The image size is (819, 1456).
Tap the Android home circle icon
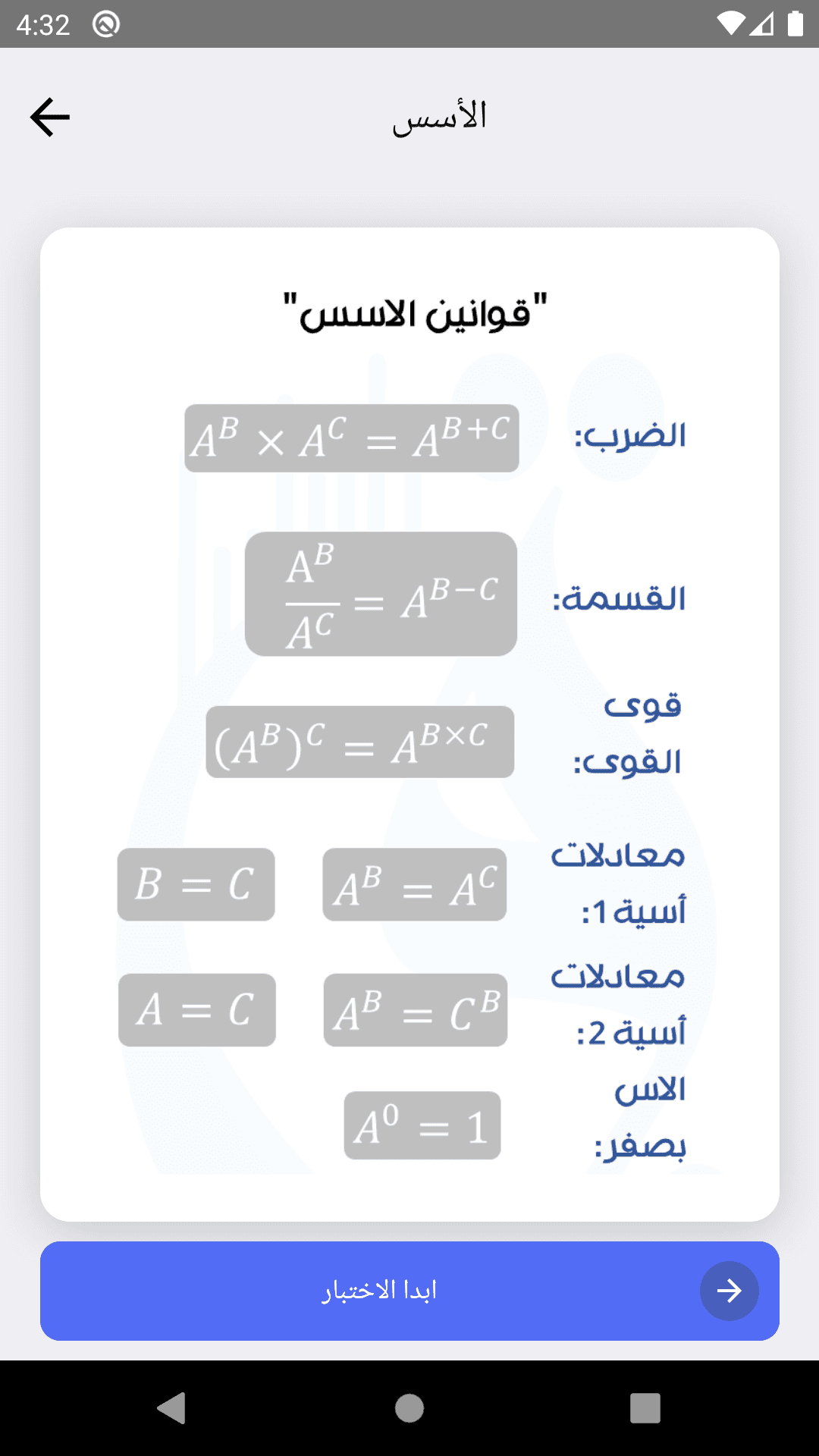[409, 1409]
